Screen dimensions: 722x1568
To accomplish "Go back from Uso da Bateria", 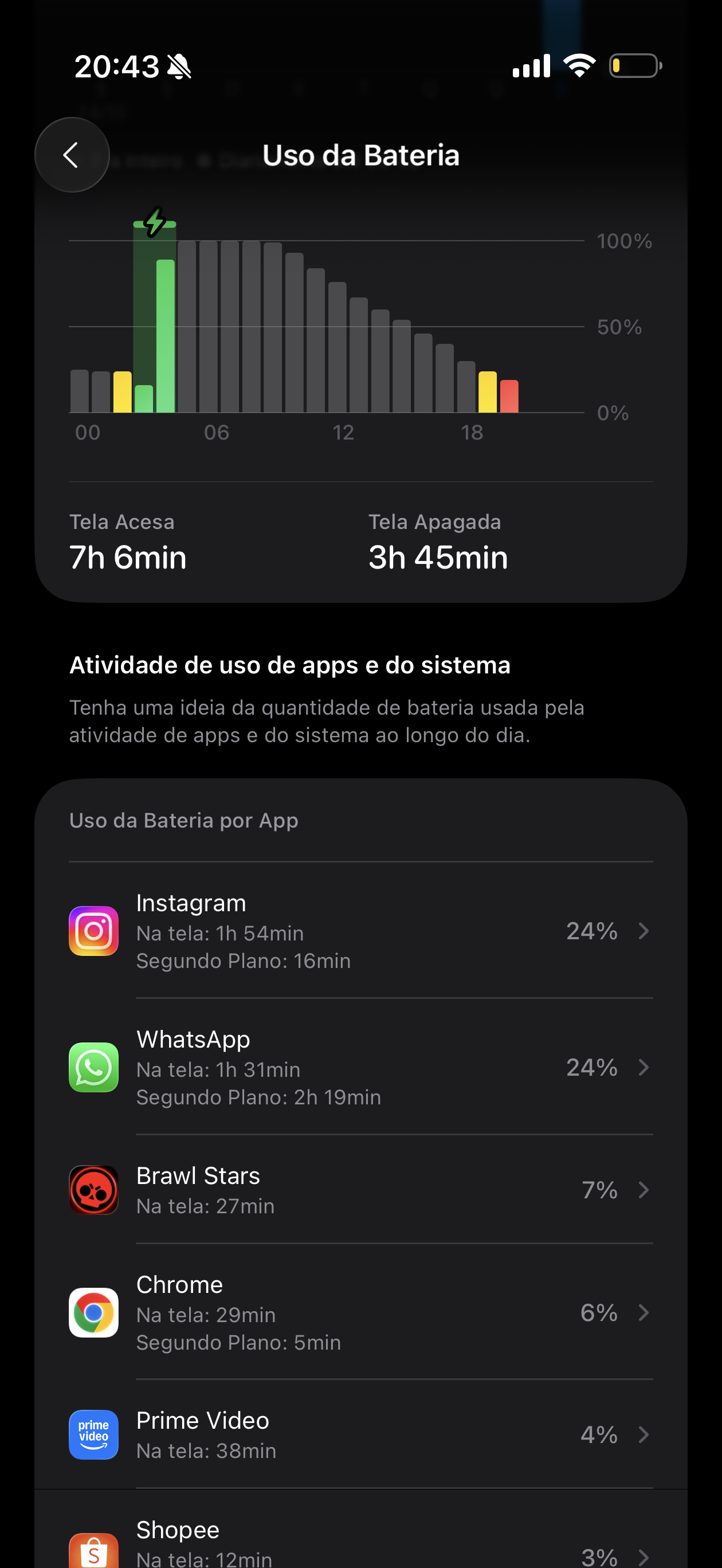I will [x=72, y=155].
